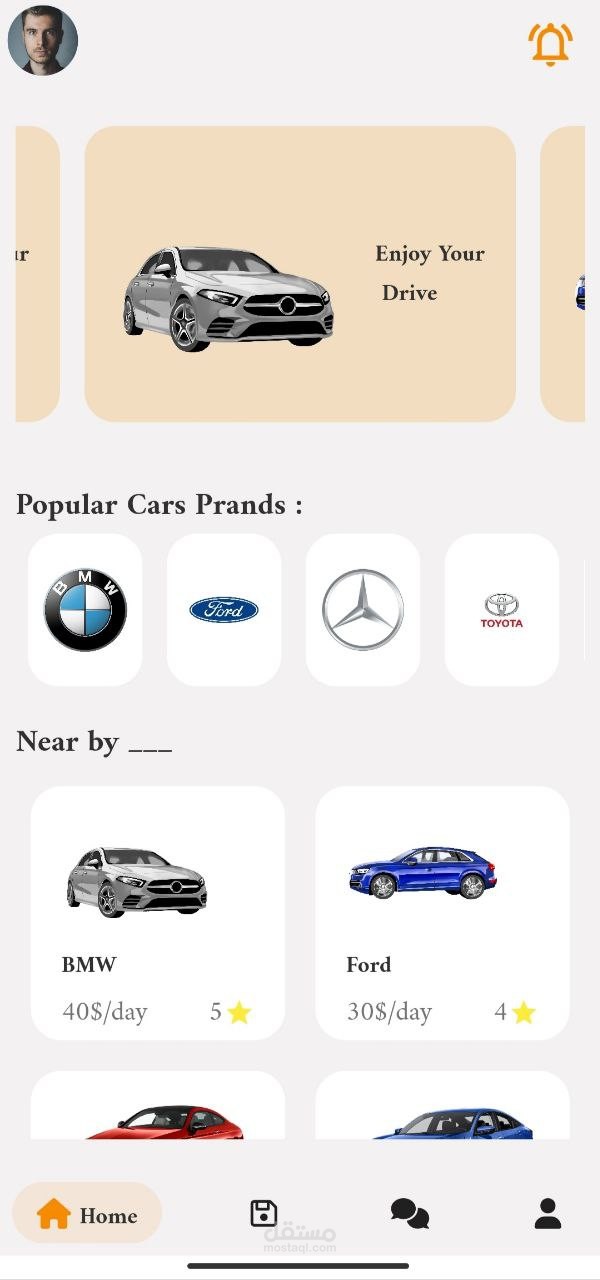Open the notifications bell
This screenshot has width=600, height=1280.
550,44
